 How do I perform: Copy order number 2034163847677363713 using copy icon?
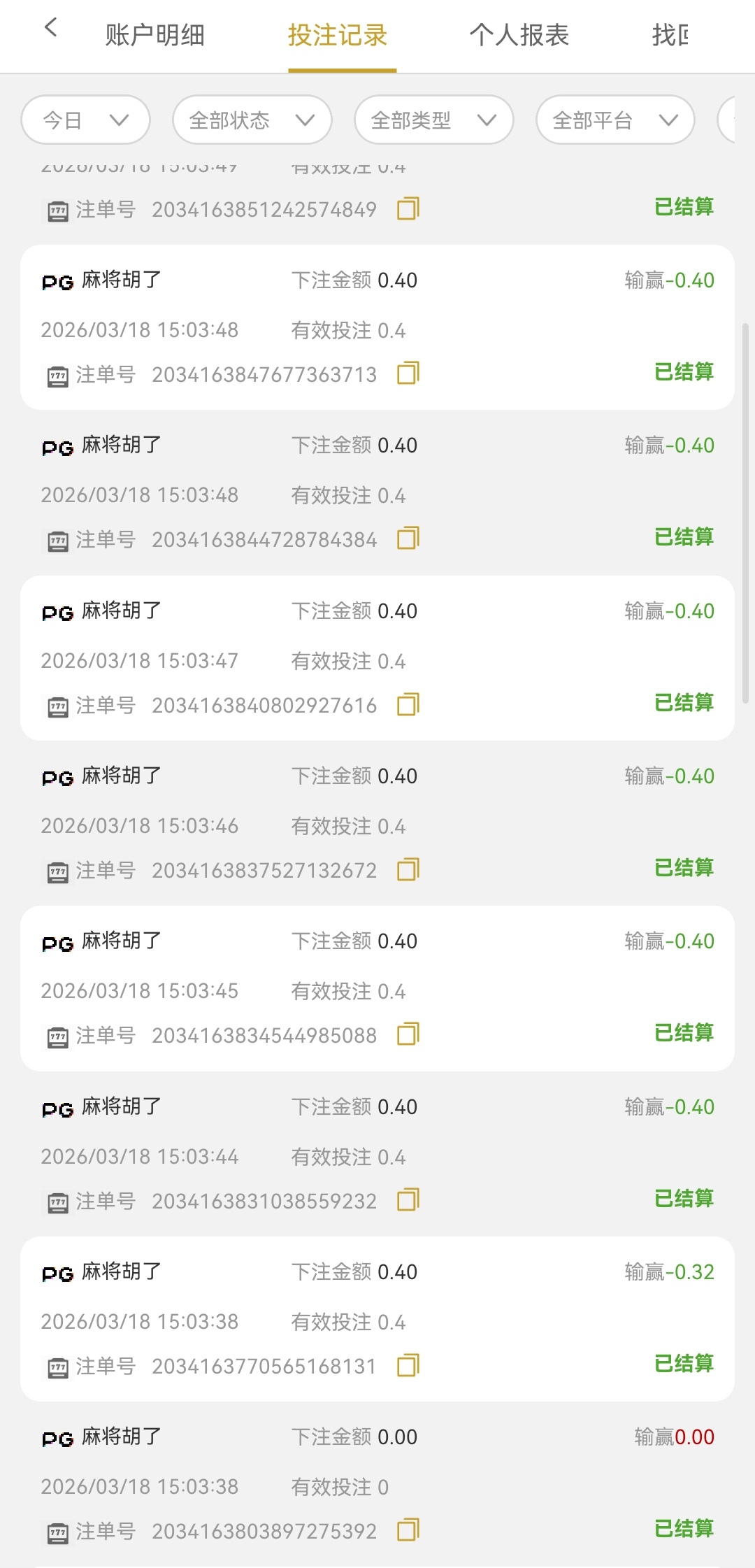[408, 374]
